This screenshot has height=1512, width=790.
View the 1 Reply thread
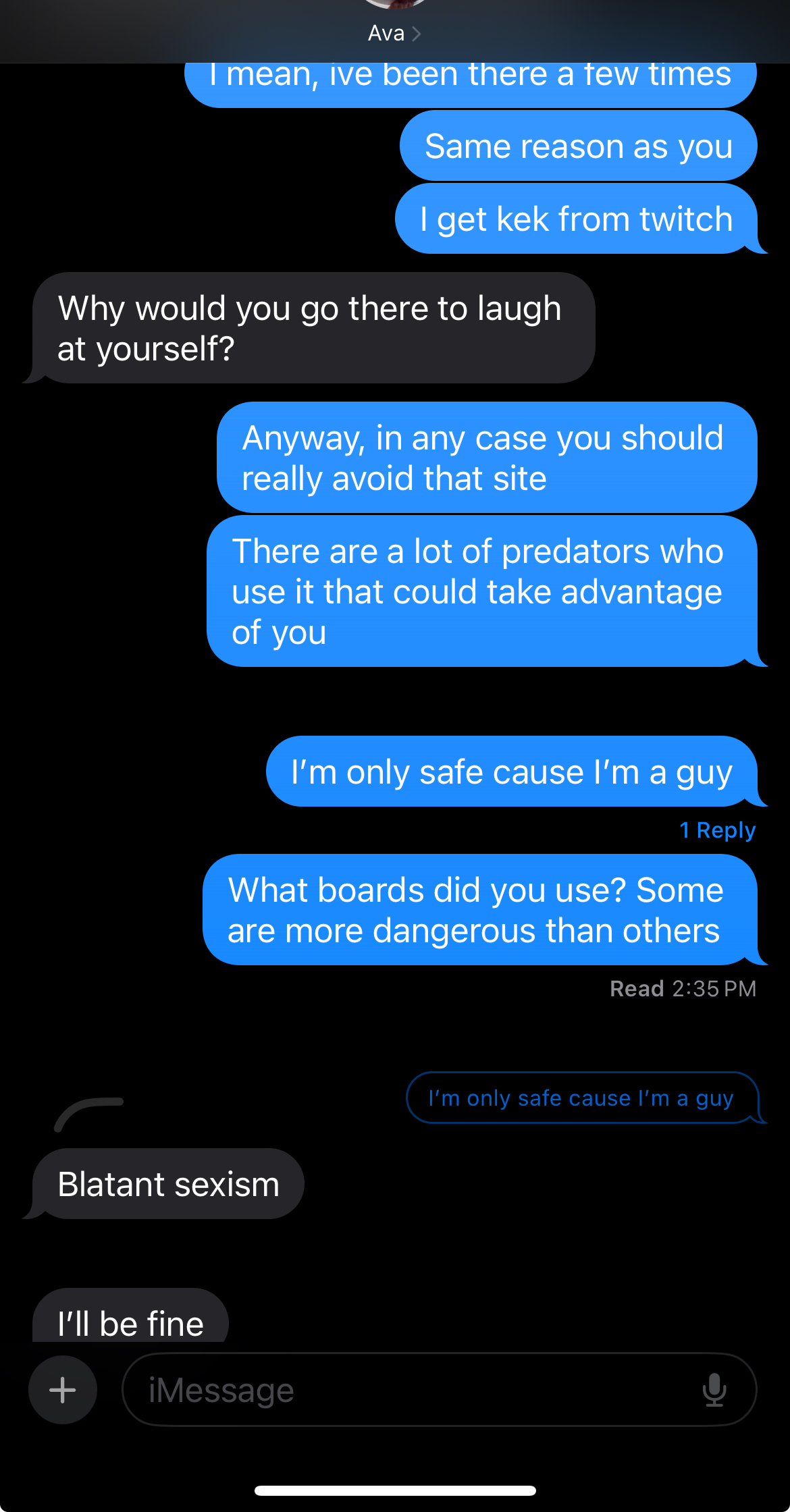pyautogui.click(x=717, y=830)
